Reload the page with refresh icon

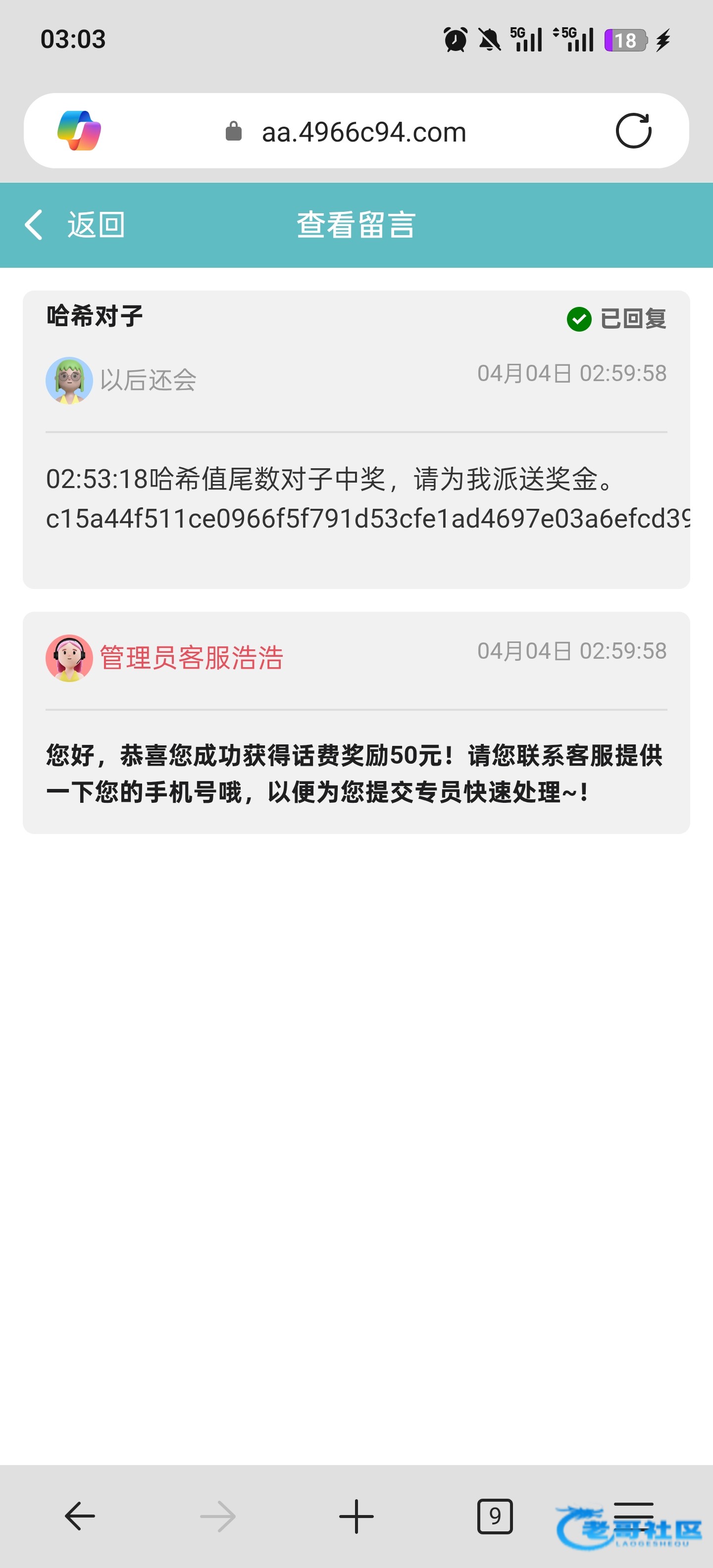(633, 131)
